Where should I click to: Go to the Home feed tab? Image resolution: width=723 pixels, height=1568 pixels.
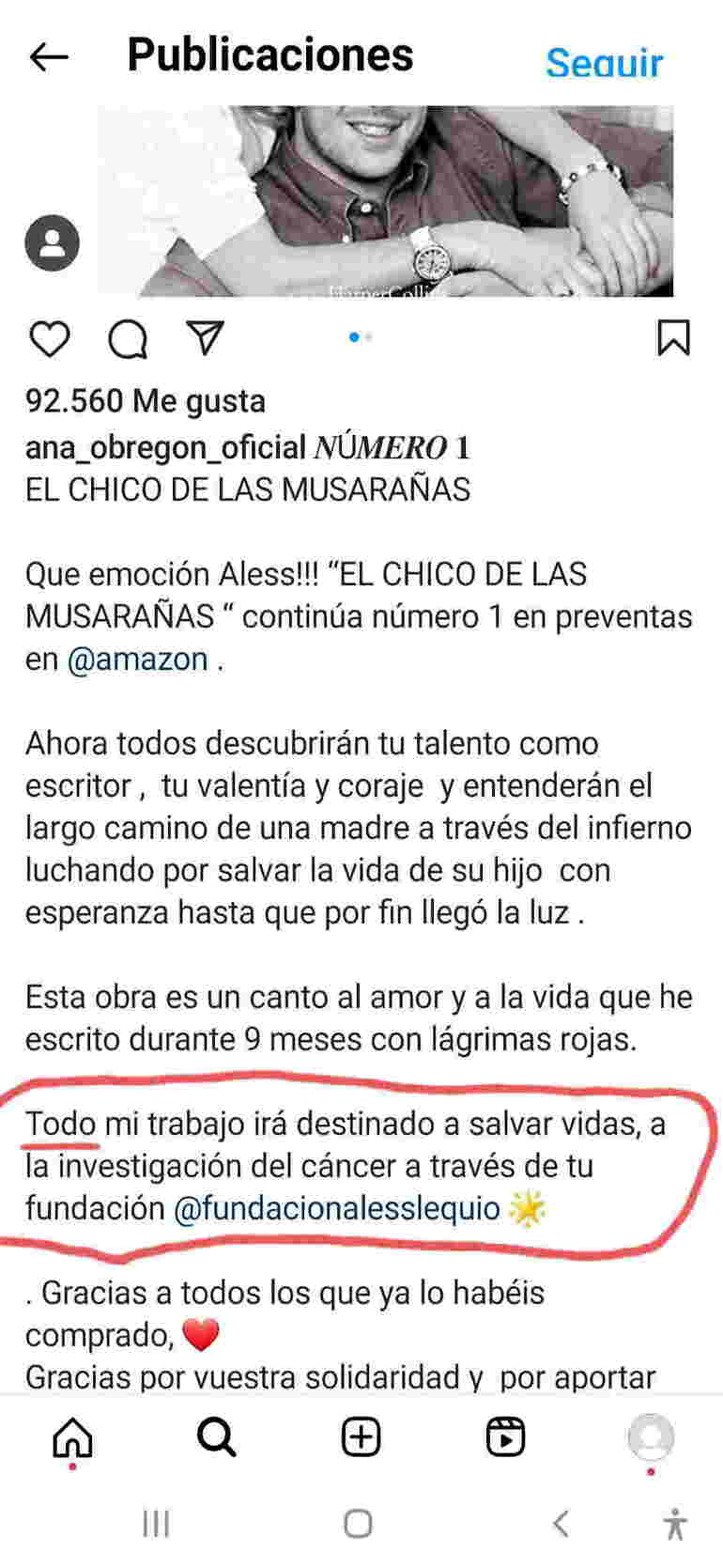pos(73,1436)
